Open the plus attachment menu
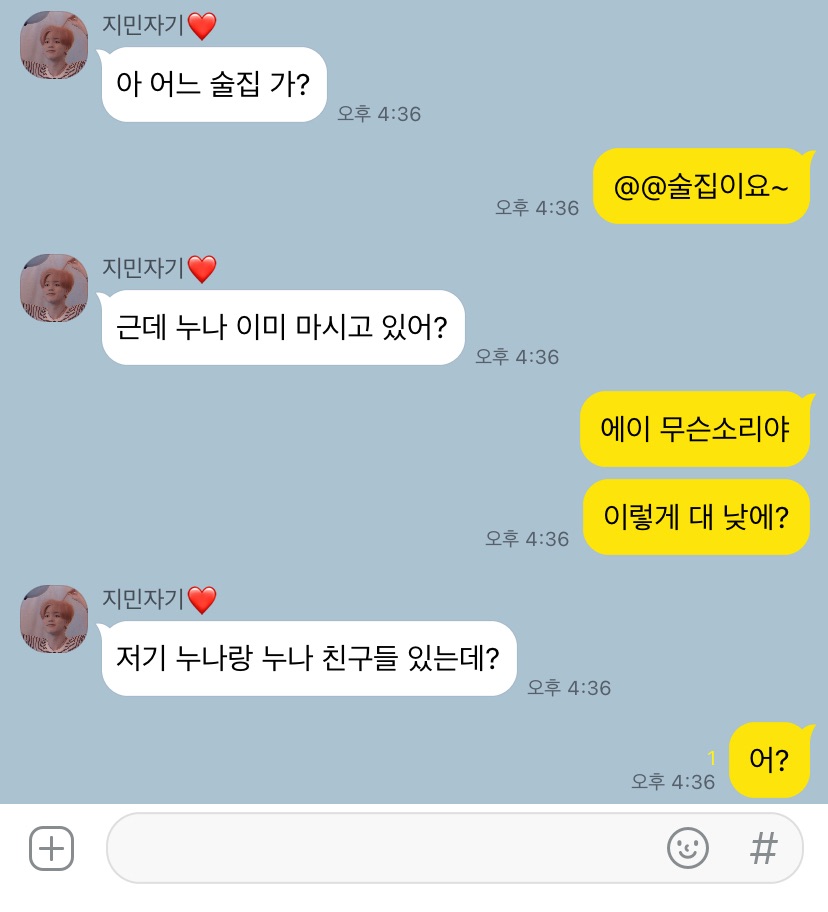Image resolution: width=828 pixels, height=912 pixels. [51, 849]
